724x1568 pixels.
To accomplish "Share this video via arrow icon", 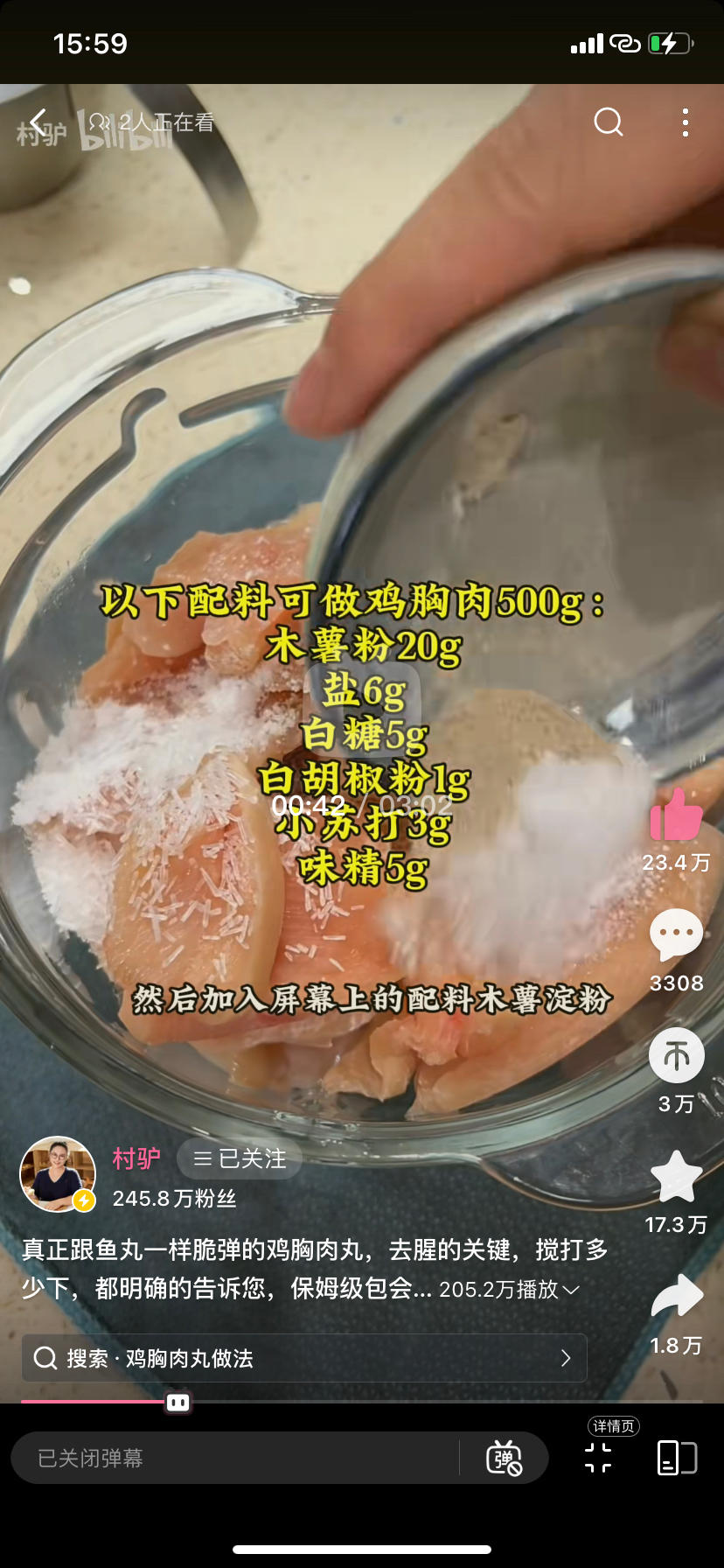I will [x=676, y=1297].
